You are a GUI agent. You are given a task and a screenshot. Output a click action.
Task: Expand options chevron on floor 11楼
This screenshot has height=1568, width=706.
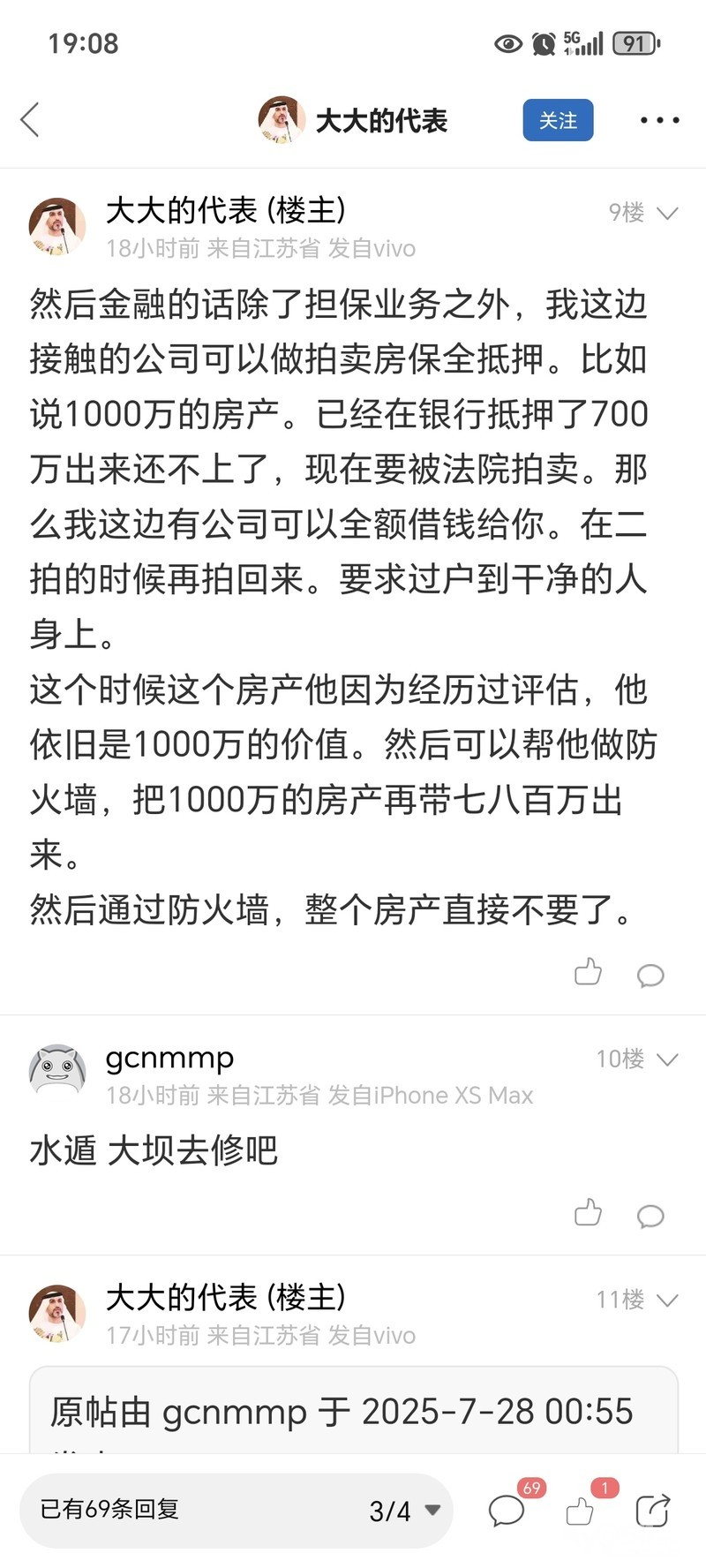pos(667,1300)
